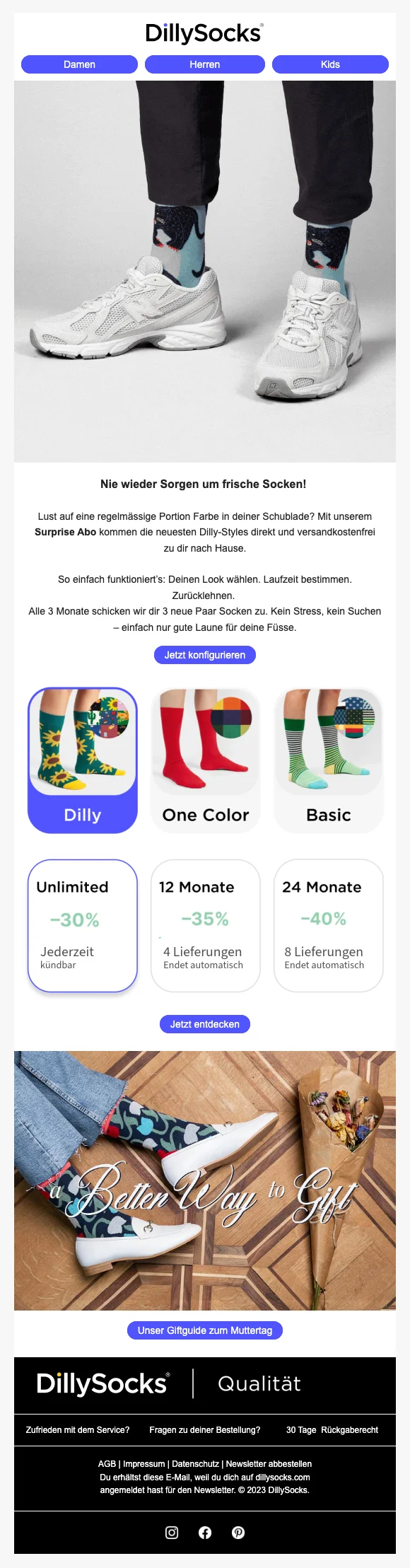This screenshot has width=410, height=1568.
Task: Open the Damen category
Action: 79,64
